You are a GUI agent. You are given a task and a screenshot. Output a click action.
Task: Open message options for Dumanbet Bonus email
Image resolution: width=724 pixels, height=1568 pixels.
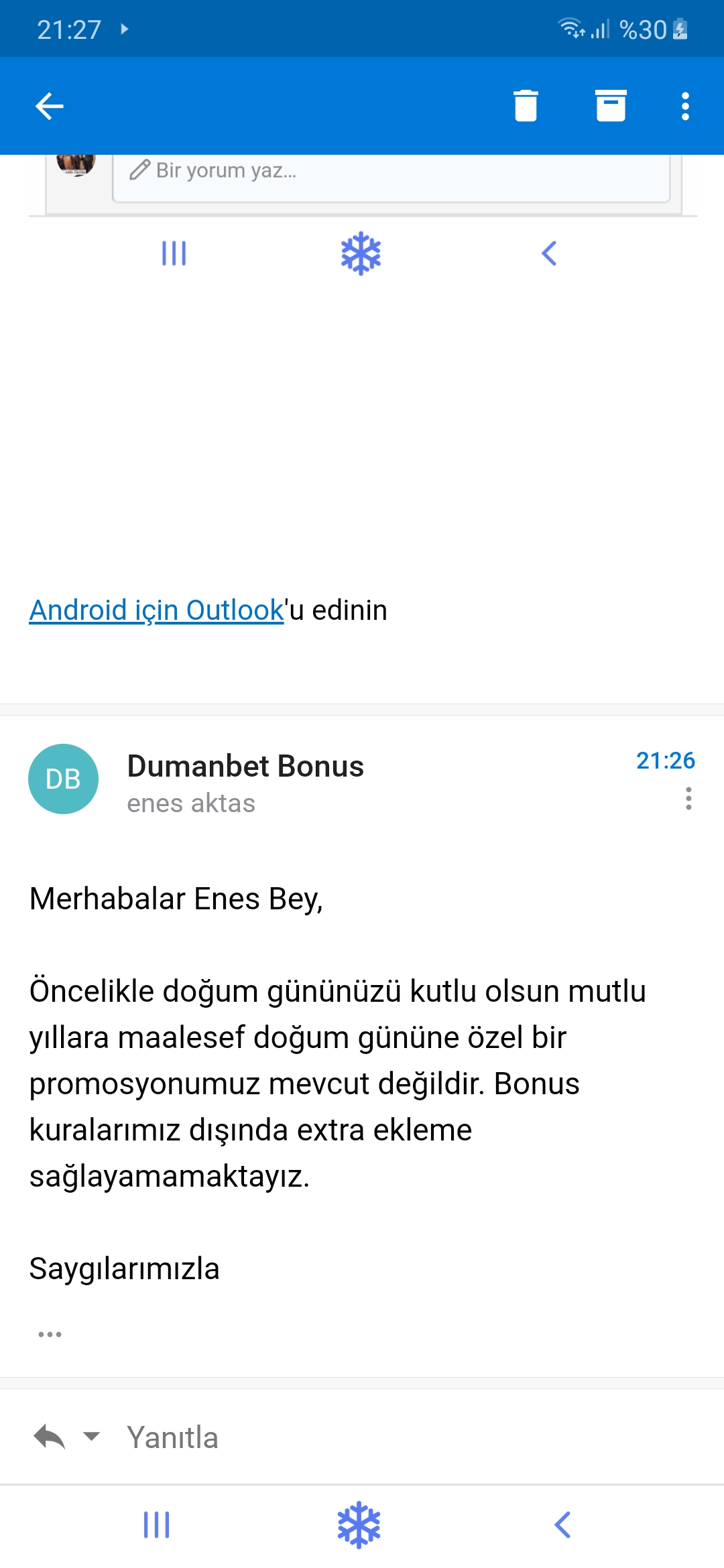688,799
